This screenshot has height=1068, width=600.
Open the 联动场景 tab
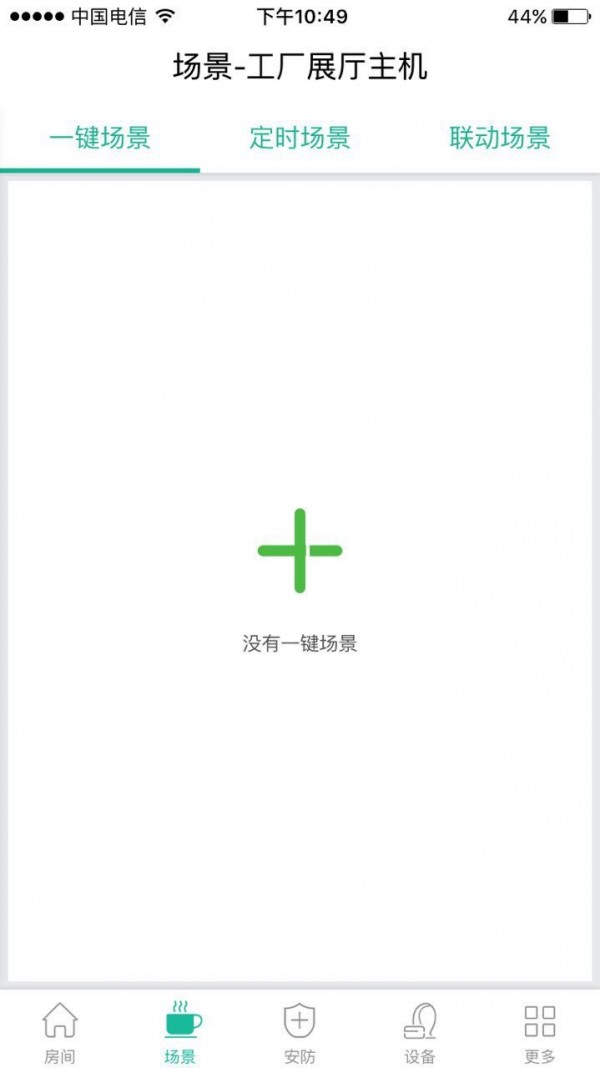(x=500, y=138)
